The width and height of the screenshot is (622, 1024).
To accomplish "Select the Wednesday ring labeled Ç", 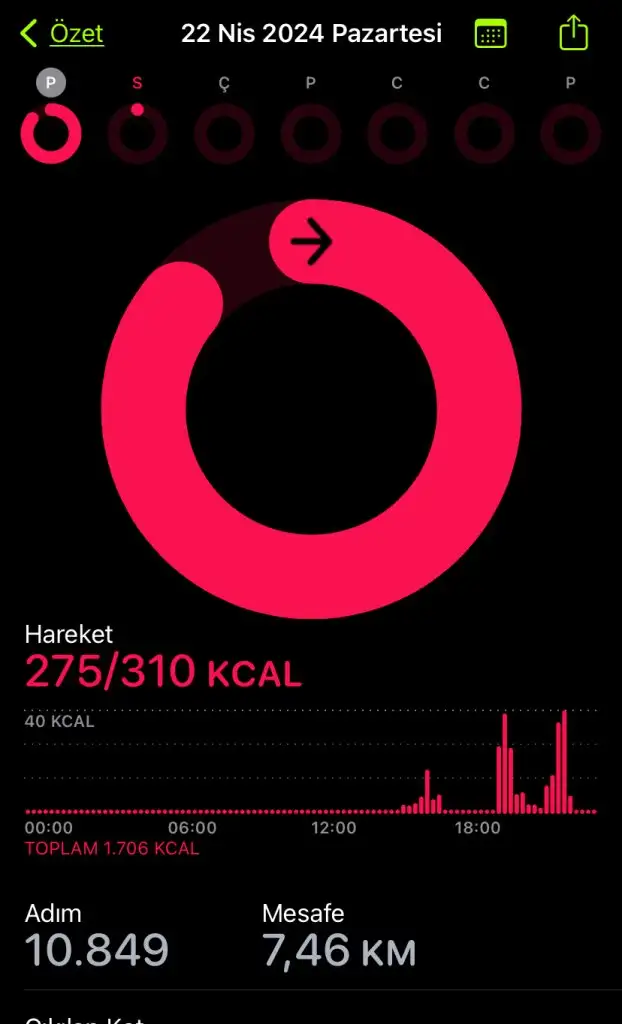I will coord(224,133).
